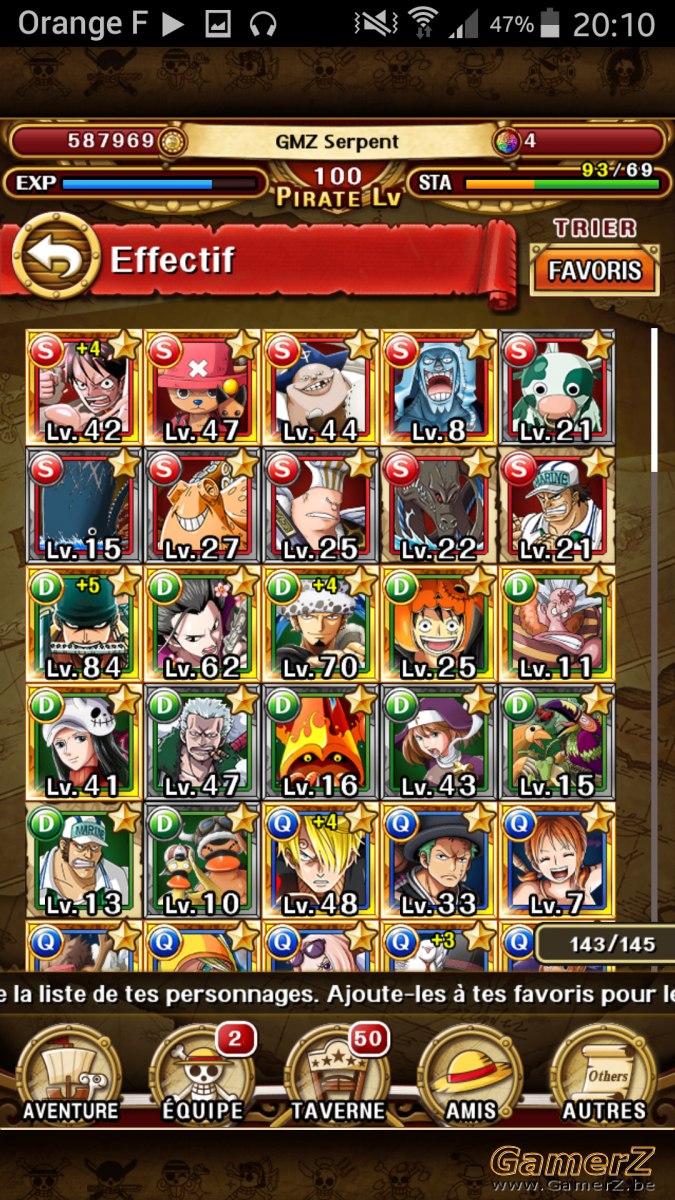Tap the Lv.33 character

coord(438,861)
